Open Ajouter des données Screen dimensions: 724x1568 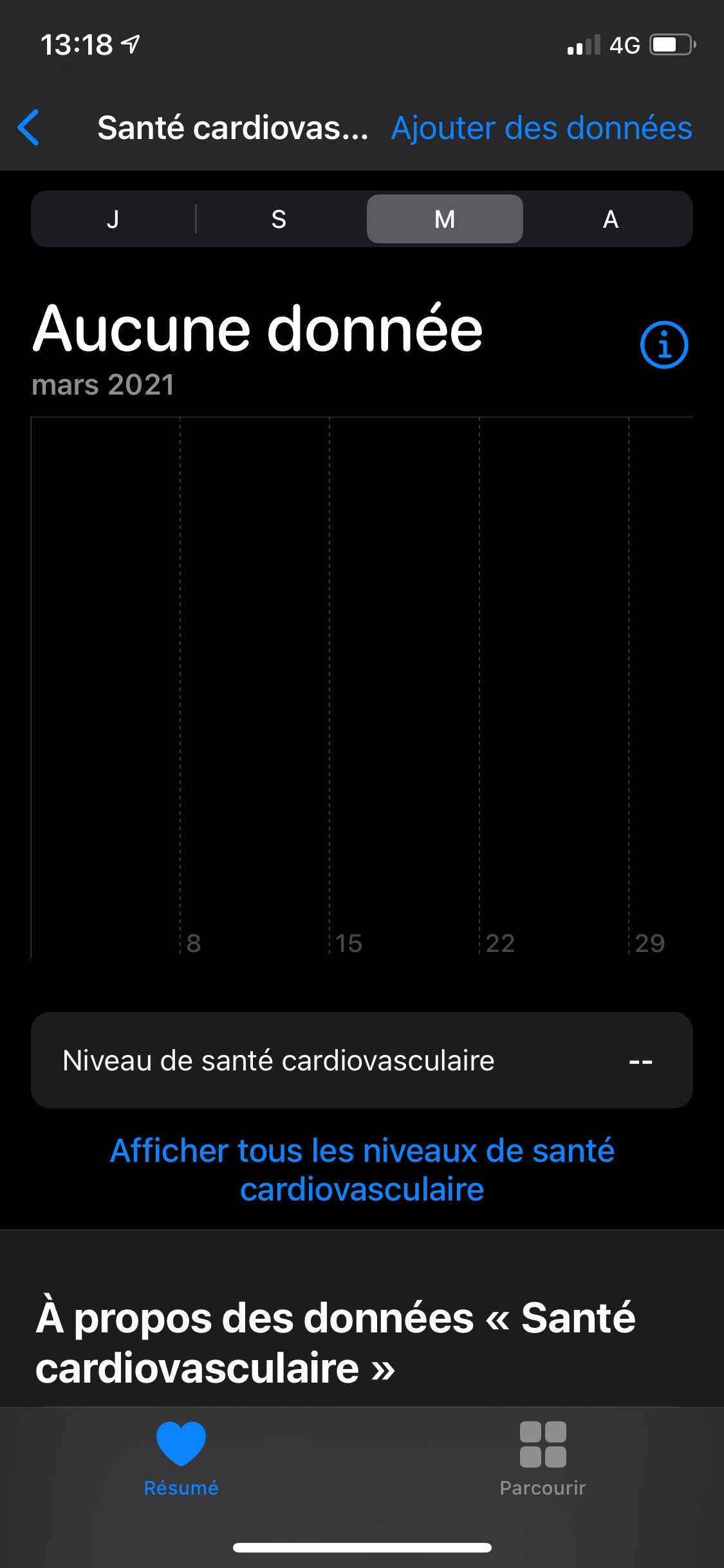click(x=543, y=128)
